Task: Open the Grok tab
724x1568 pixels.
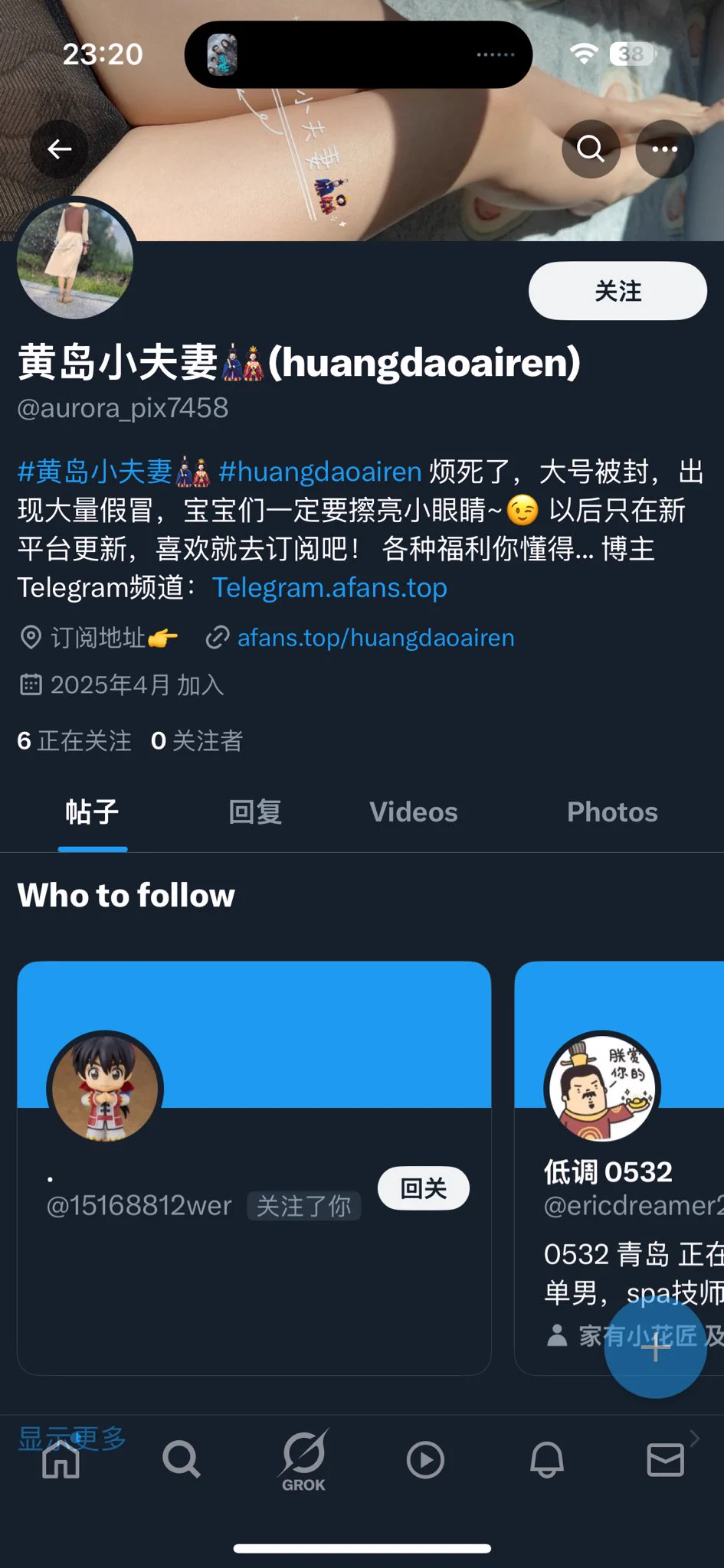Action: pos(304,1460)
